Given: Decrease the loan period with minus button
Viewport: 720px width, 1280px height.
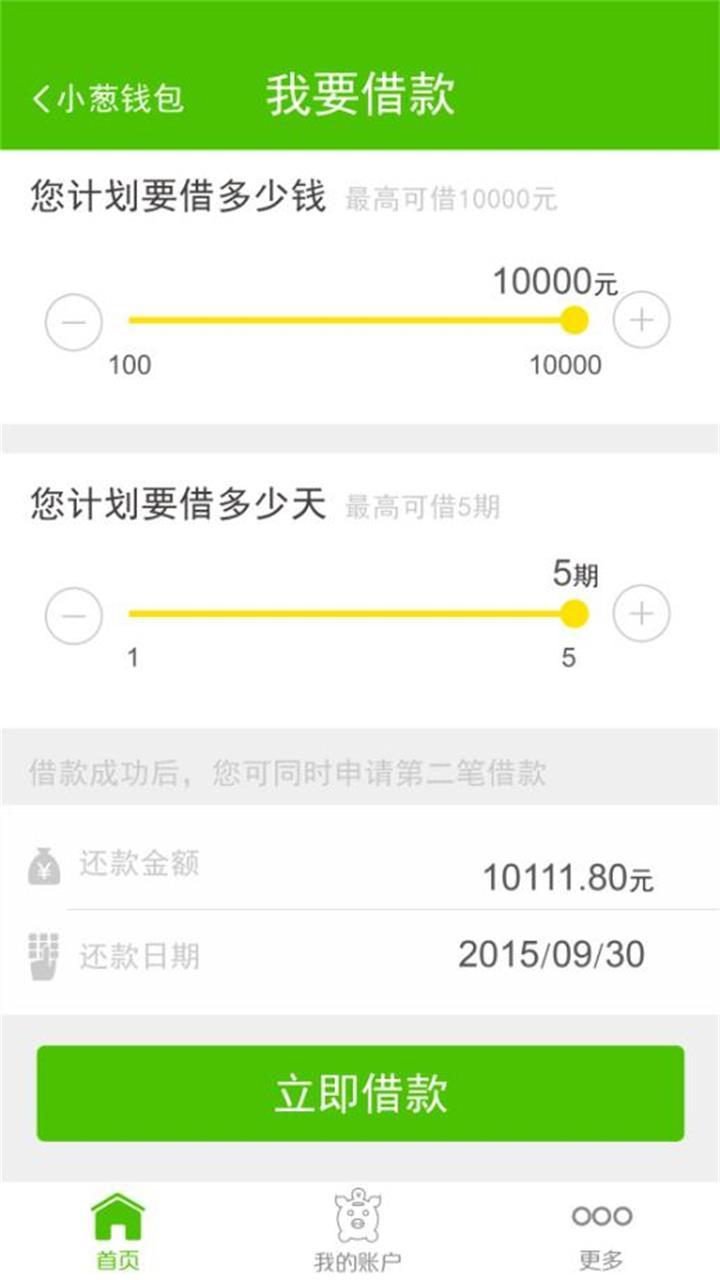Looking at the screenshot, I should pyautogui.click(x=74, y=614).
